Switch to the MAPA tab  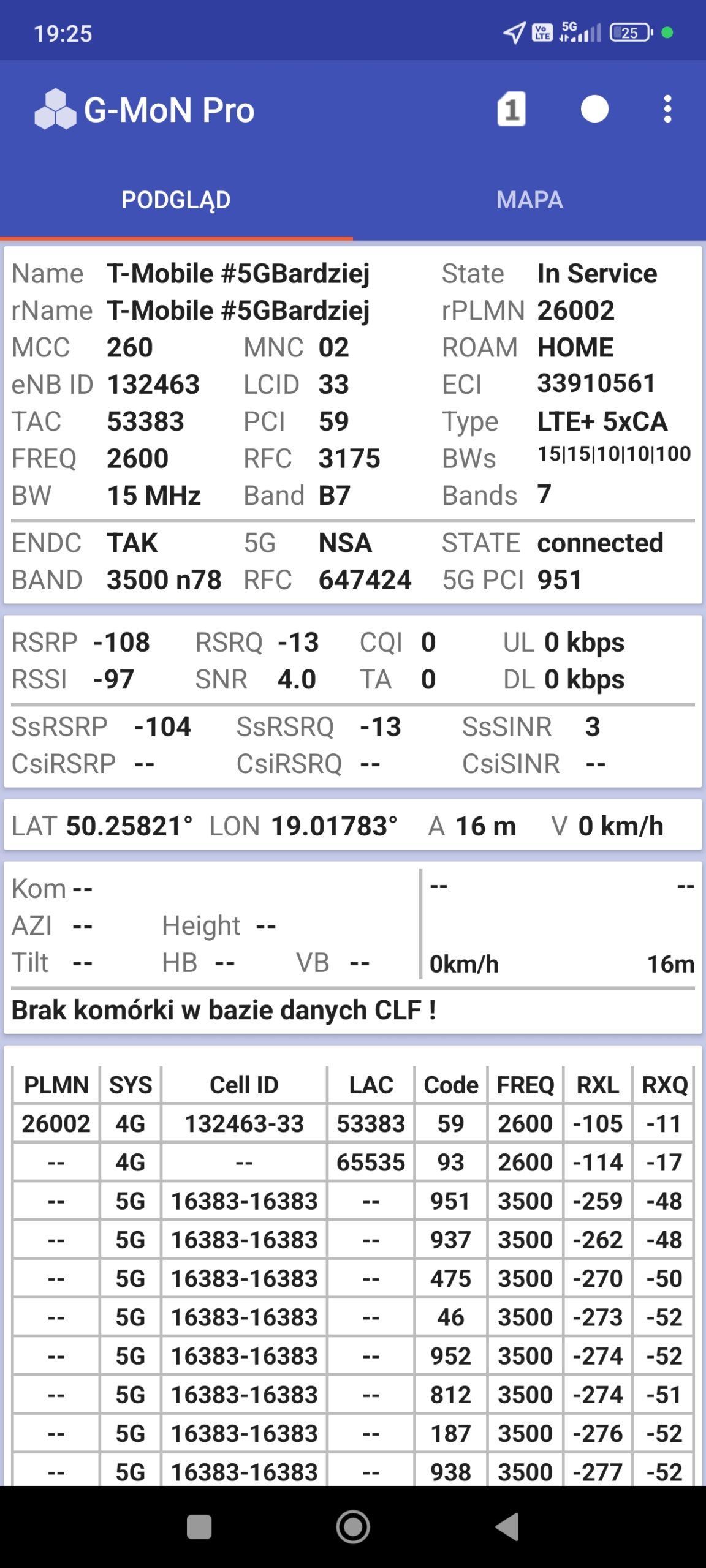click(x=529, y=200)
